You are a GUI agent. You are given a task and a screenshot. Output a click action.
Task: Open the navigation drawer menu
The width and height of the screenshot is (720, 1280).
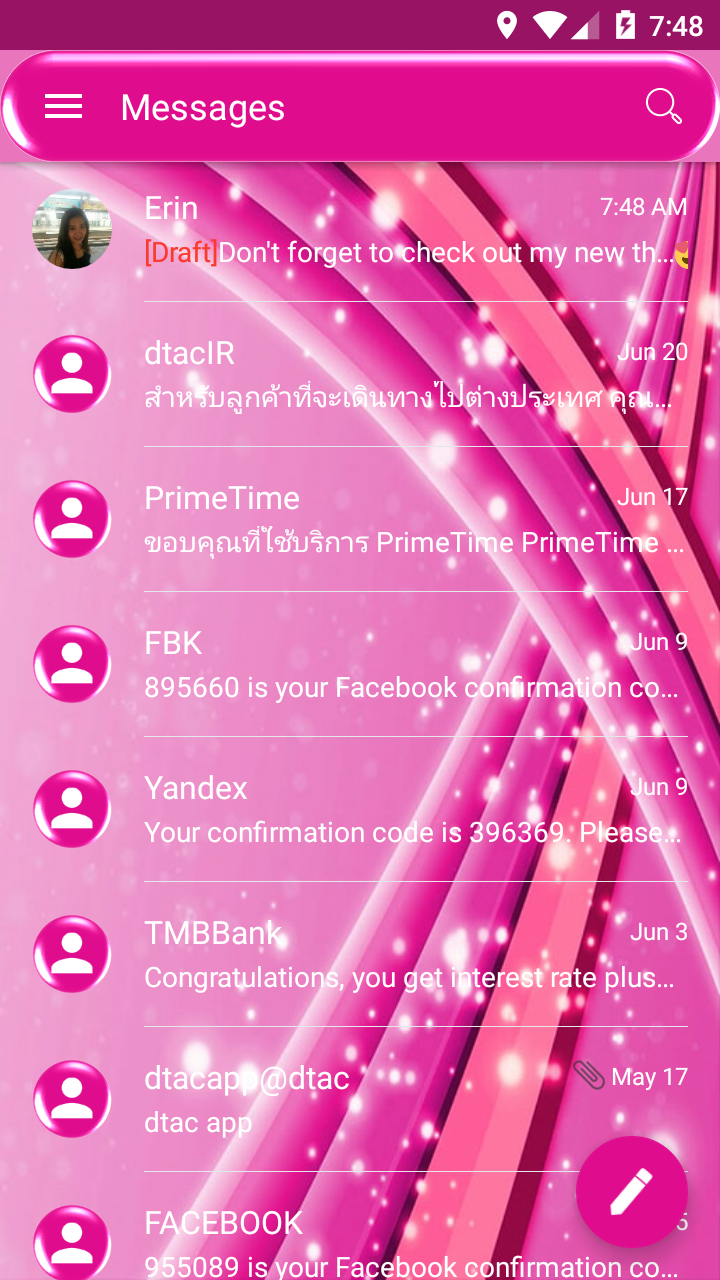(63, 107)
